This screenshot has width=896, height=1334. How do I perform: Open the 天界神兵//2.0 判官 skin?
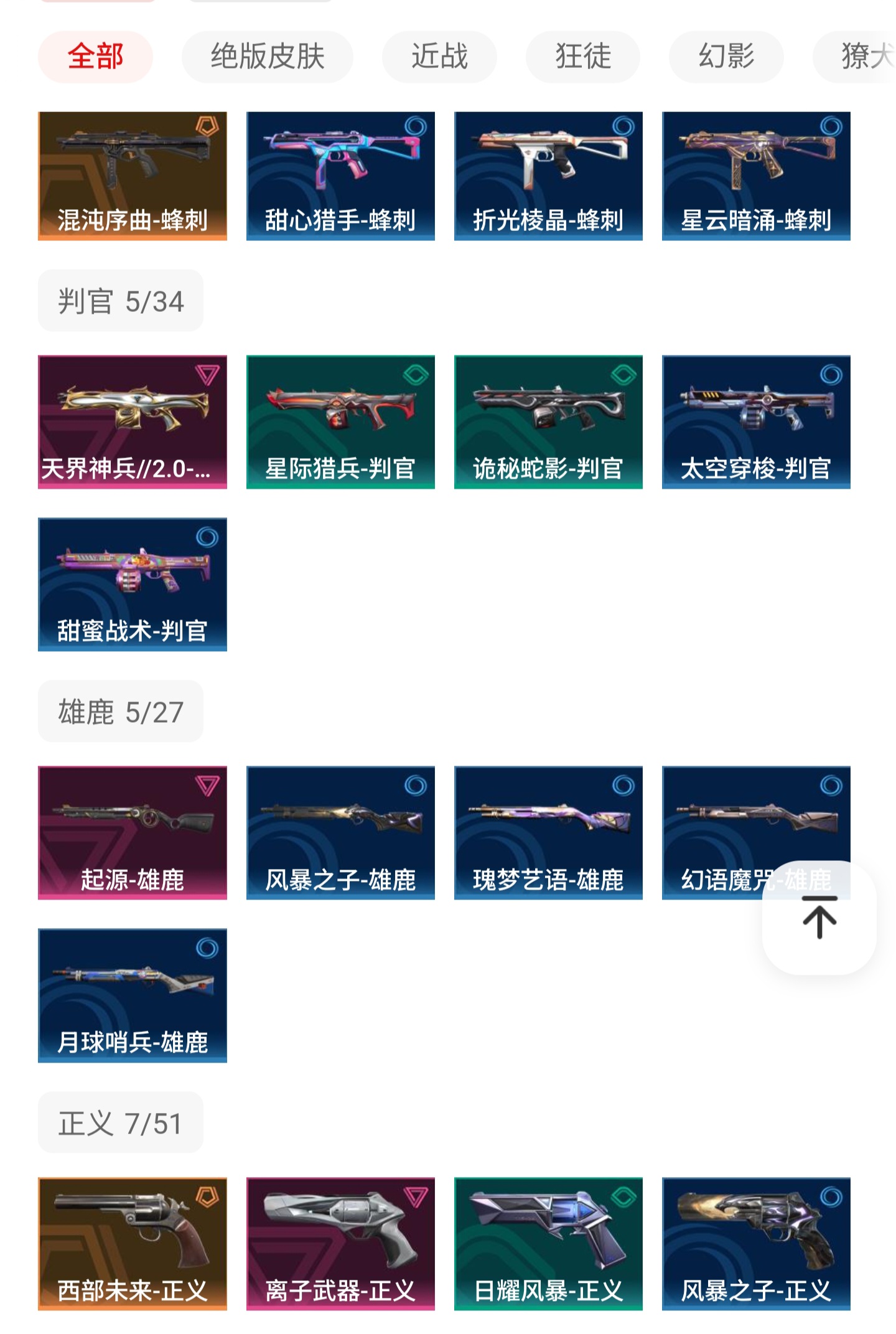pyautogui.click(x=133, y=421)
